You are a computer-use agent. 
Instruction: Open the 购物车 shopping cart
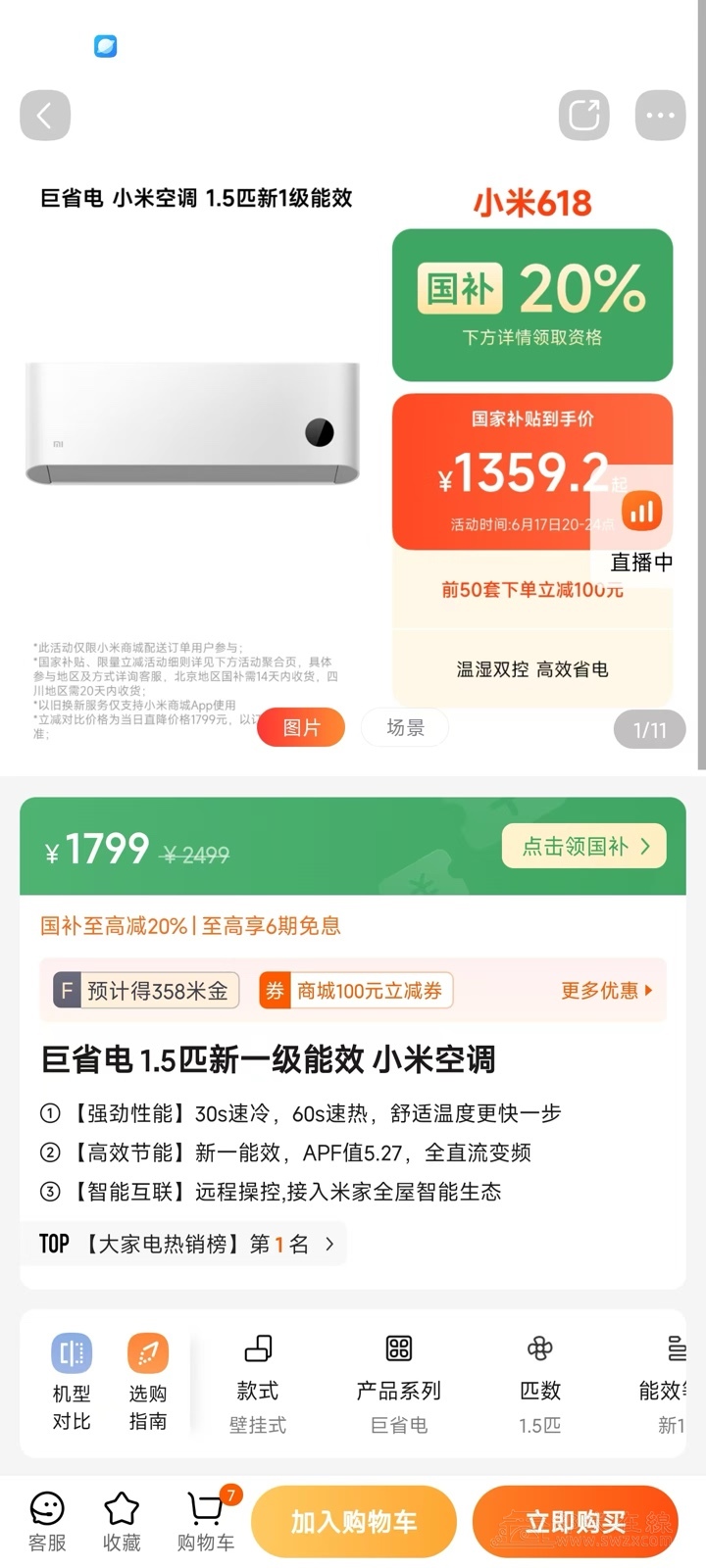(x=206, y=1521)
